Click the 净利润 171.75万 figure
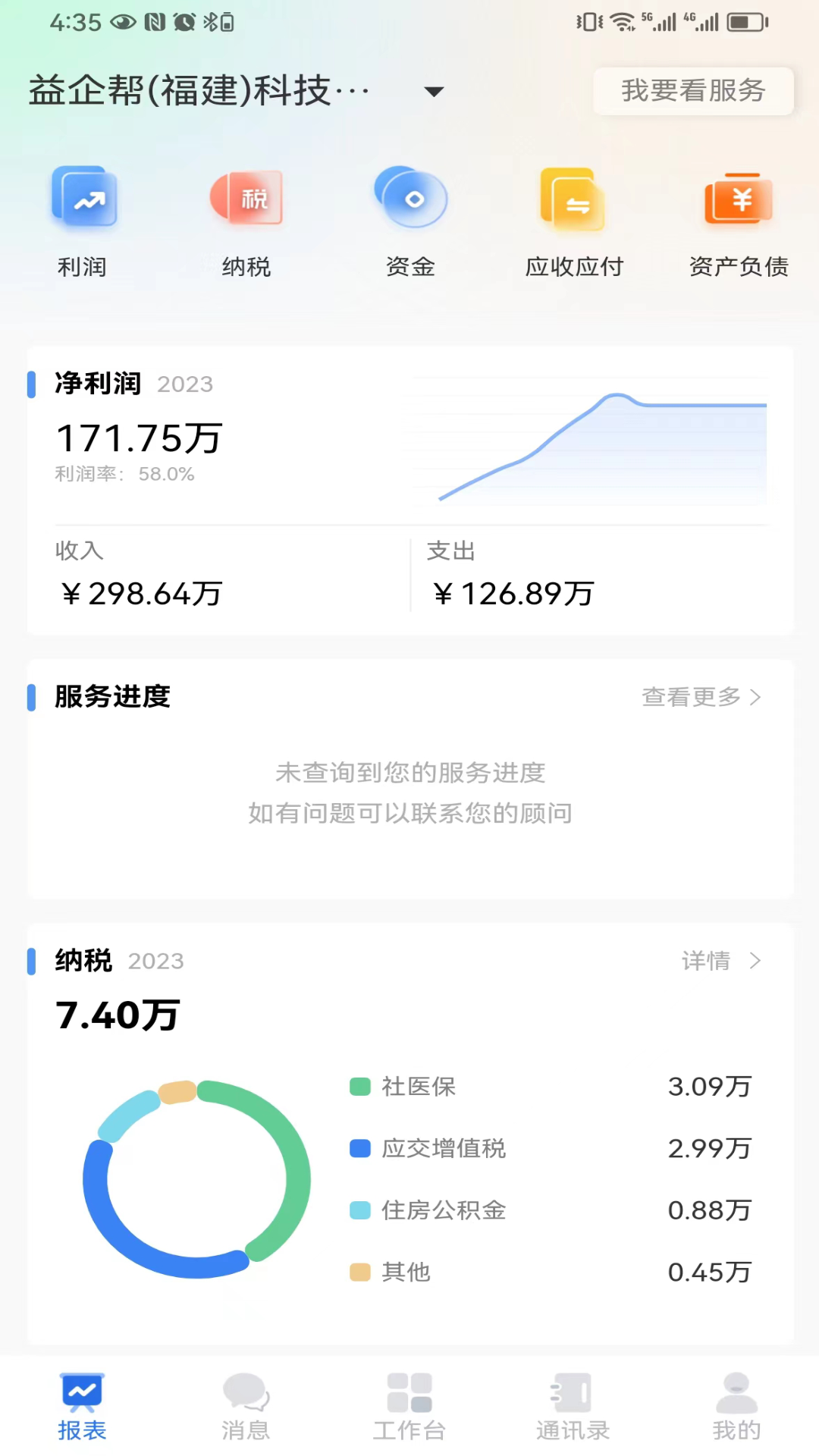The height and width of the screenshot is (1456, 819). coord(140,438)
